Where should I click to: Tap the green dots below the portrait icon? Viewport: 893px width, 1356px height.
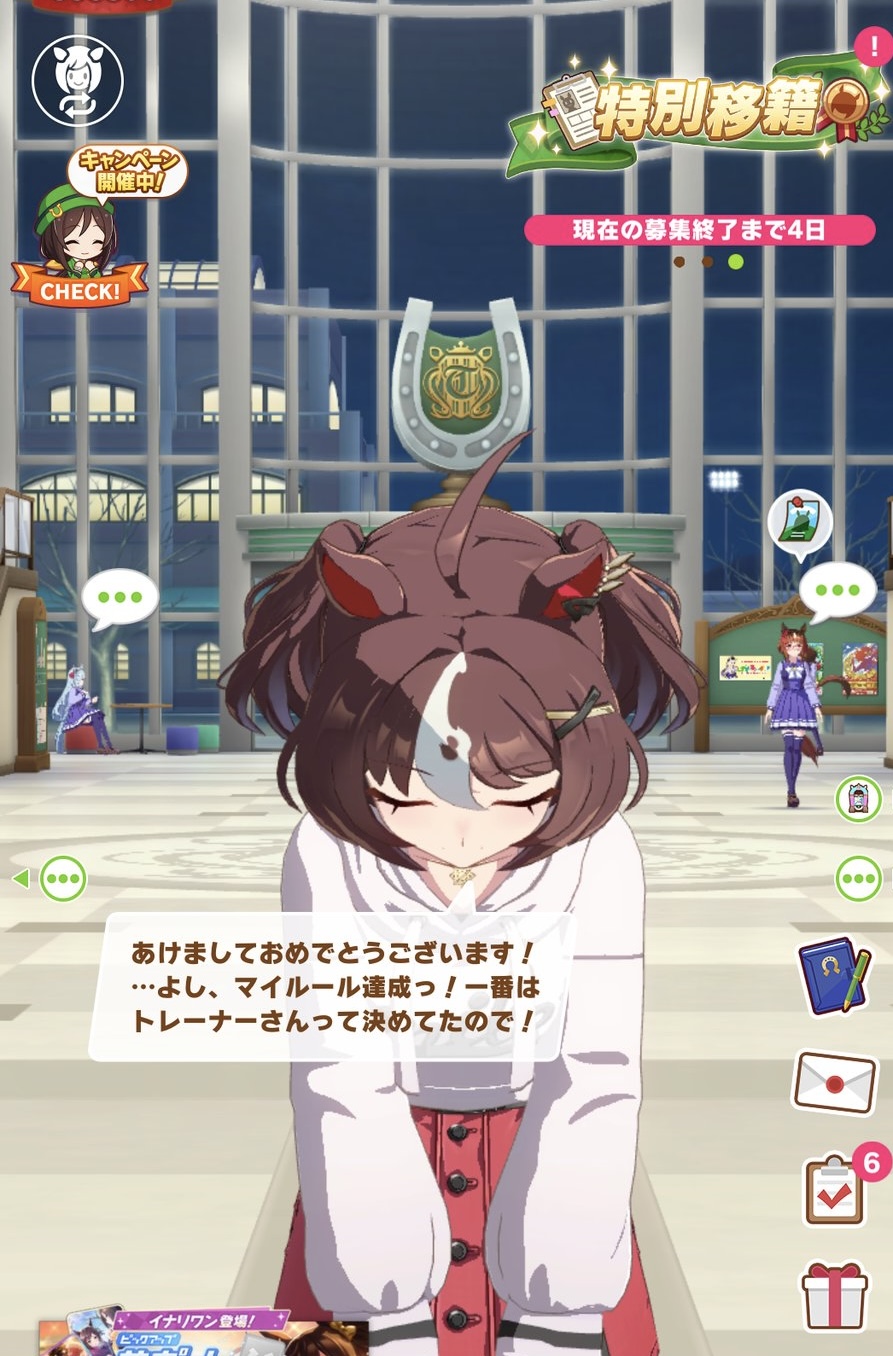click(858, 880)
